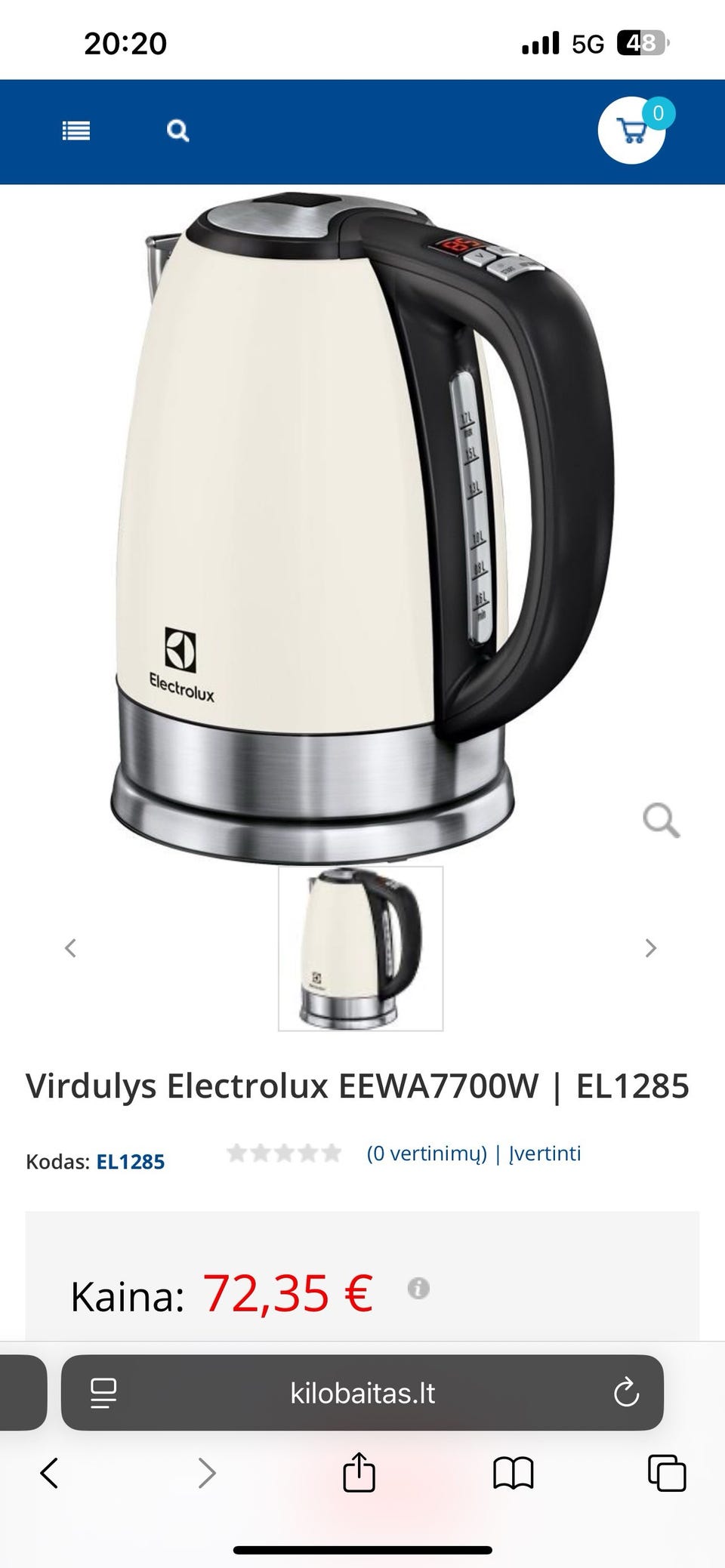This screenshot has width=725, height=1568.
Task: Open Safari bookmarks
Action: tap(514, 1473)
